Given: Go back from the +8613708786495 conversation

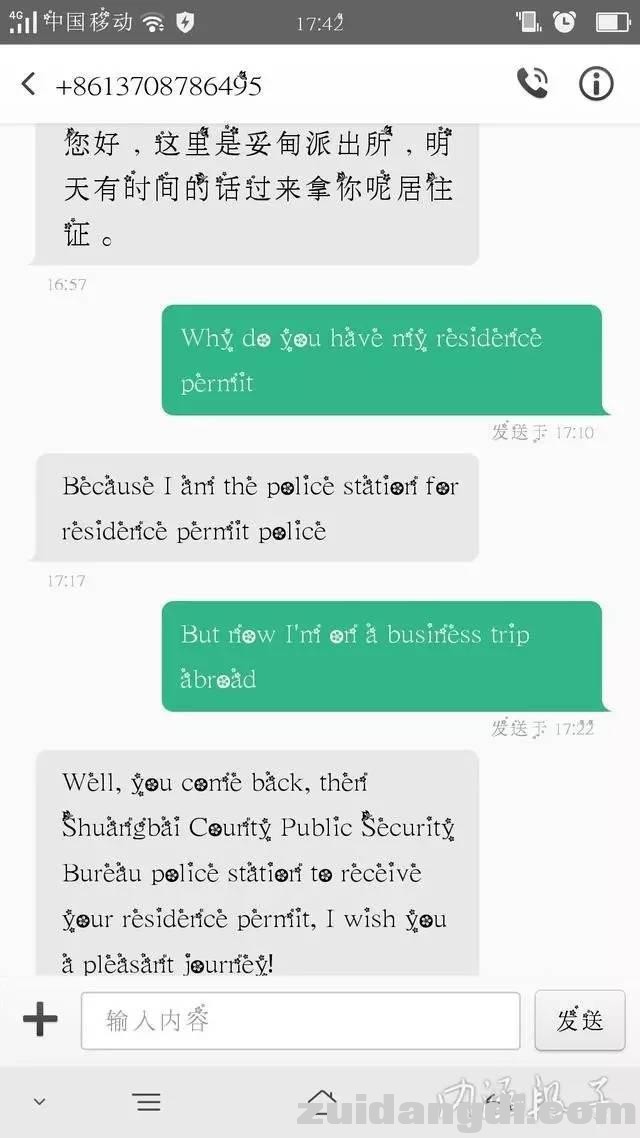Looking at the screenshot, I should pyautogui.click(x=28, y=84).
